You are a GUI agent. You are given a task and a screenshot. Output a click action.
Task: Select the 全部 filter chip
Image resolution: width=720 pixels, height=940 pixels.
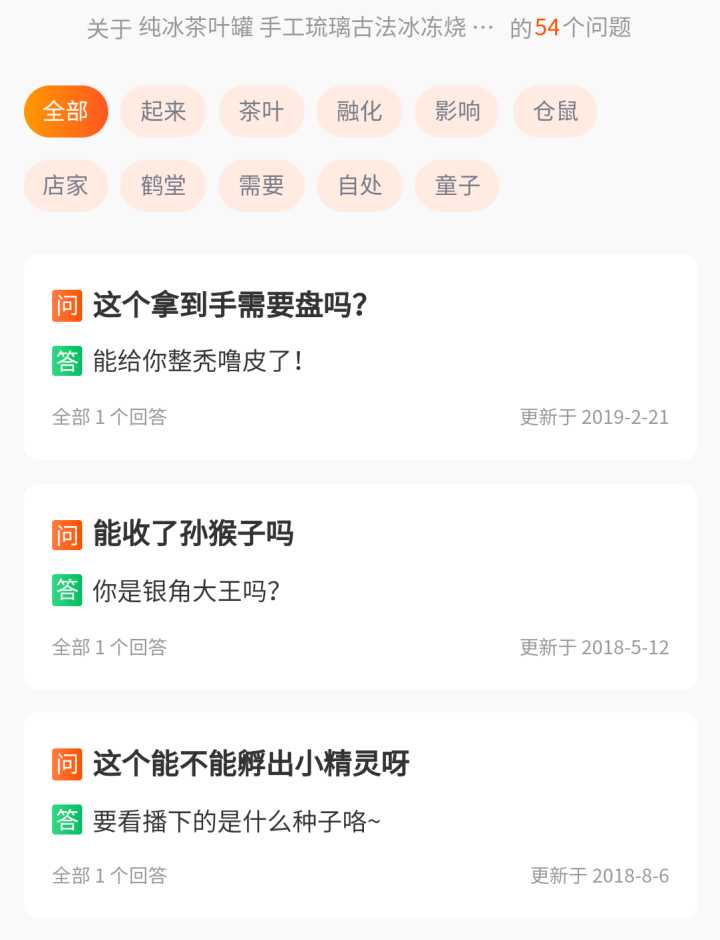(x=66, y=111)
